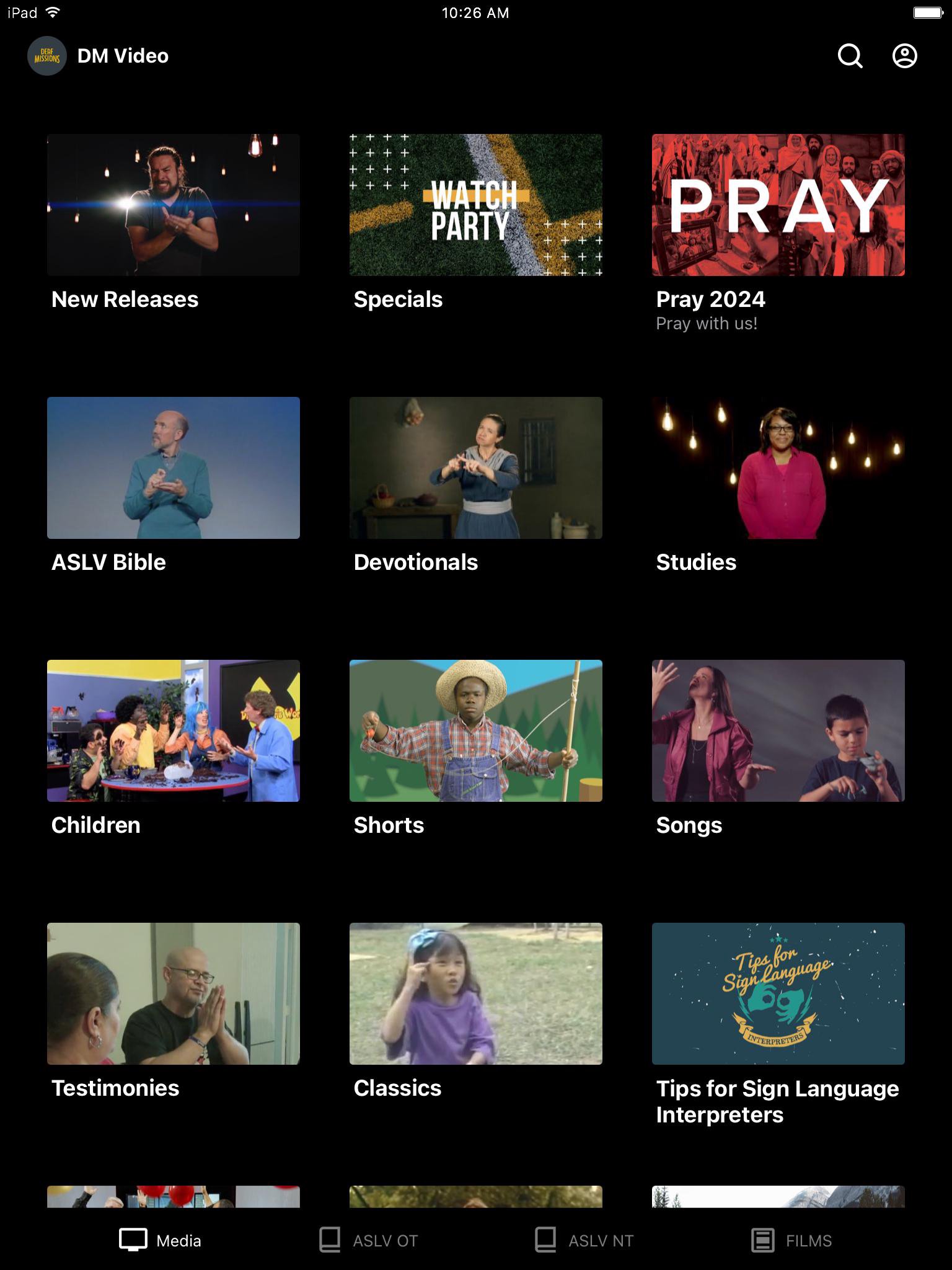The width and height of the screenshot is (952, 1270).
Task: Browse the Devotionals category
Action: tap(475, 468)
